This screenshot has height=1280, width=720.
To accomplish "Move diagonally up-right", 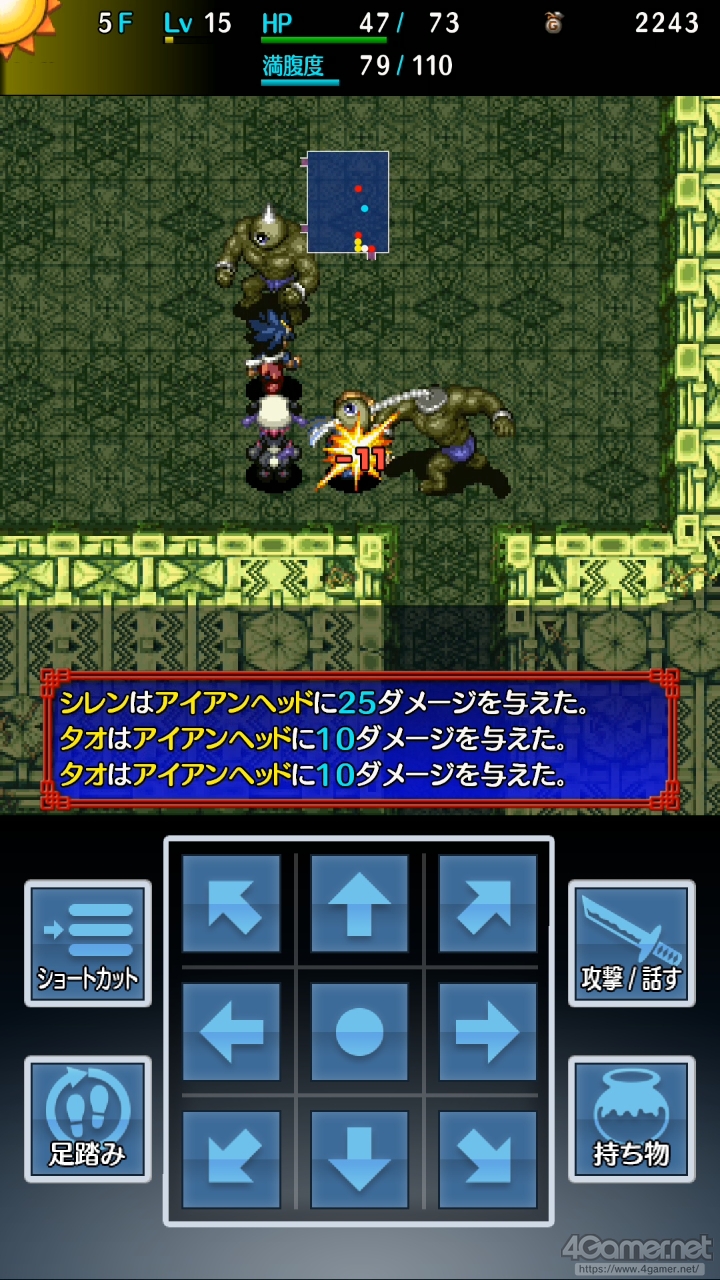I will click(x=487, y=903).
